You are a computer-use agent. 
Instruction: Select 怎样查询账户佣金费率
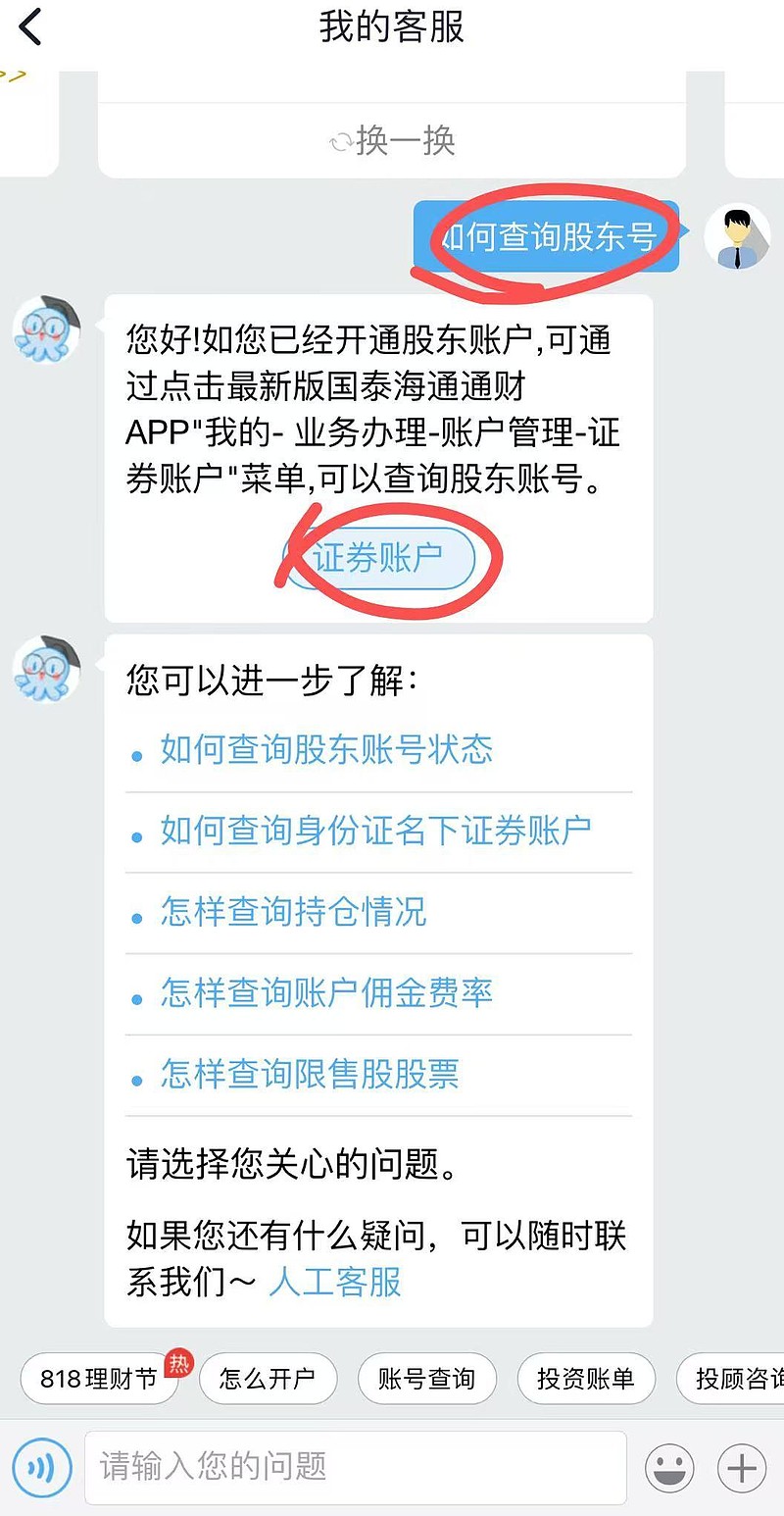coord(326,993)
